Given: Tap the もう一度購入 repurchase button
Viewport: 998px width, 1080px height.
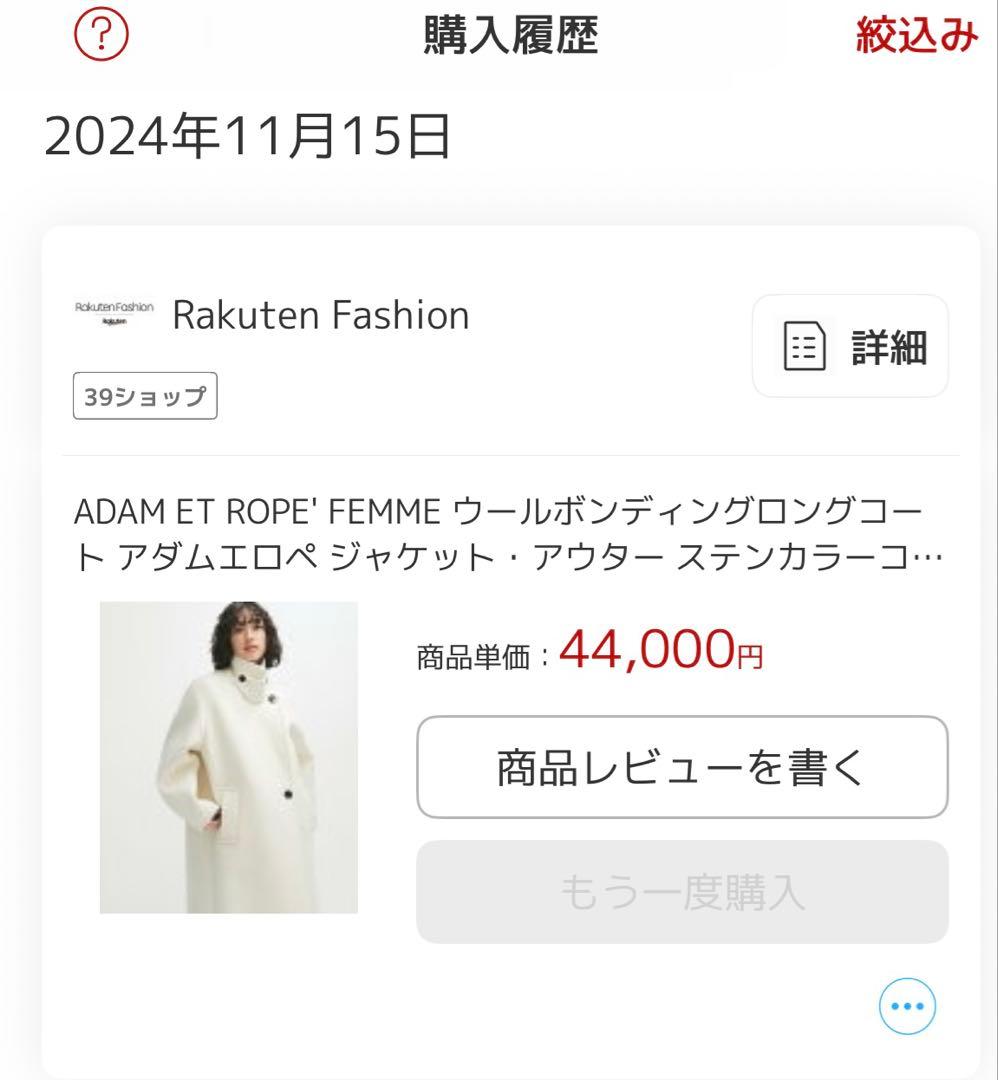Looking at the screenshot, I should (683, 893).
